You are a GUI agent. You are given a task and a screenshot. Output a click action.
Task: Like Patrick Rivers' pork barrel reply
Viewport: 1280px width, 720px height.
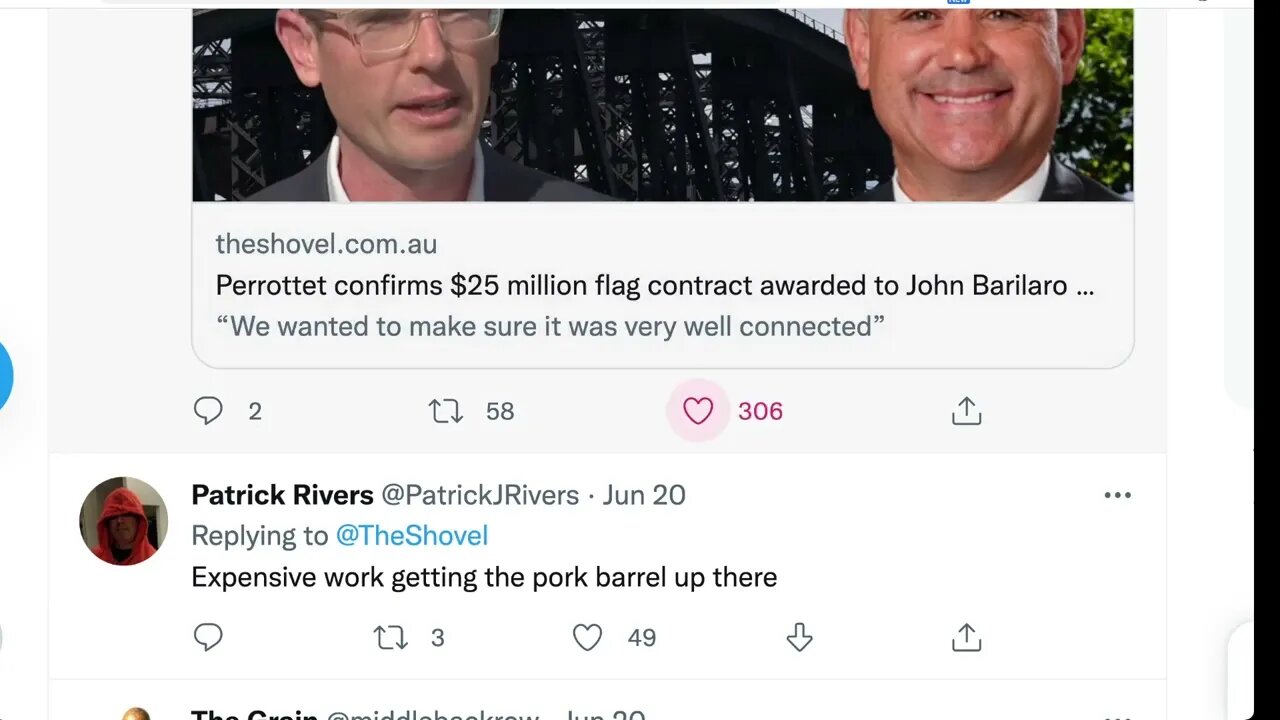pyautogui.click(x=587, y=637)
